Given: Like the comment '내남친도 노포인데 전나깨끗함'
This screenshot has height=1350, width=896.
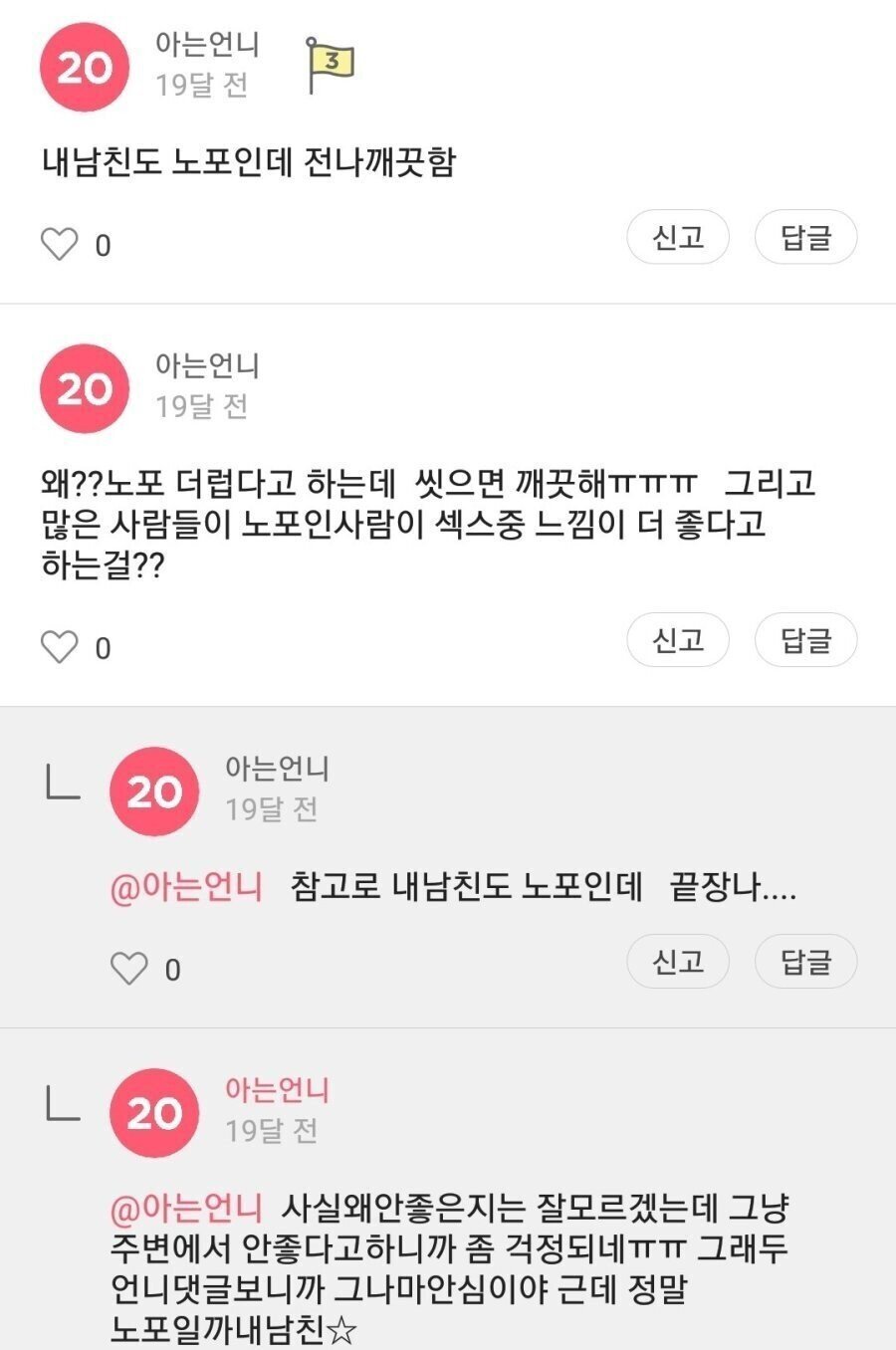Looking at the screenshot, I should coord(59,244).
